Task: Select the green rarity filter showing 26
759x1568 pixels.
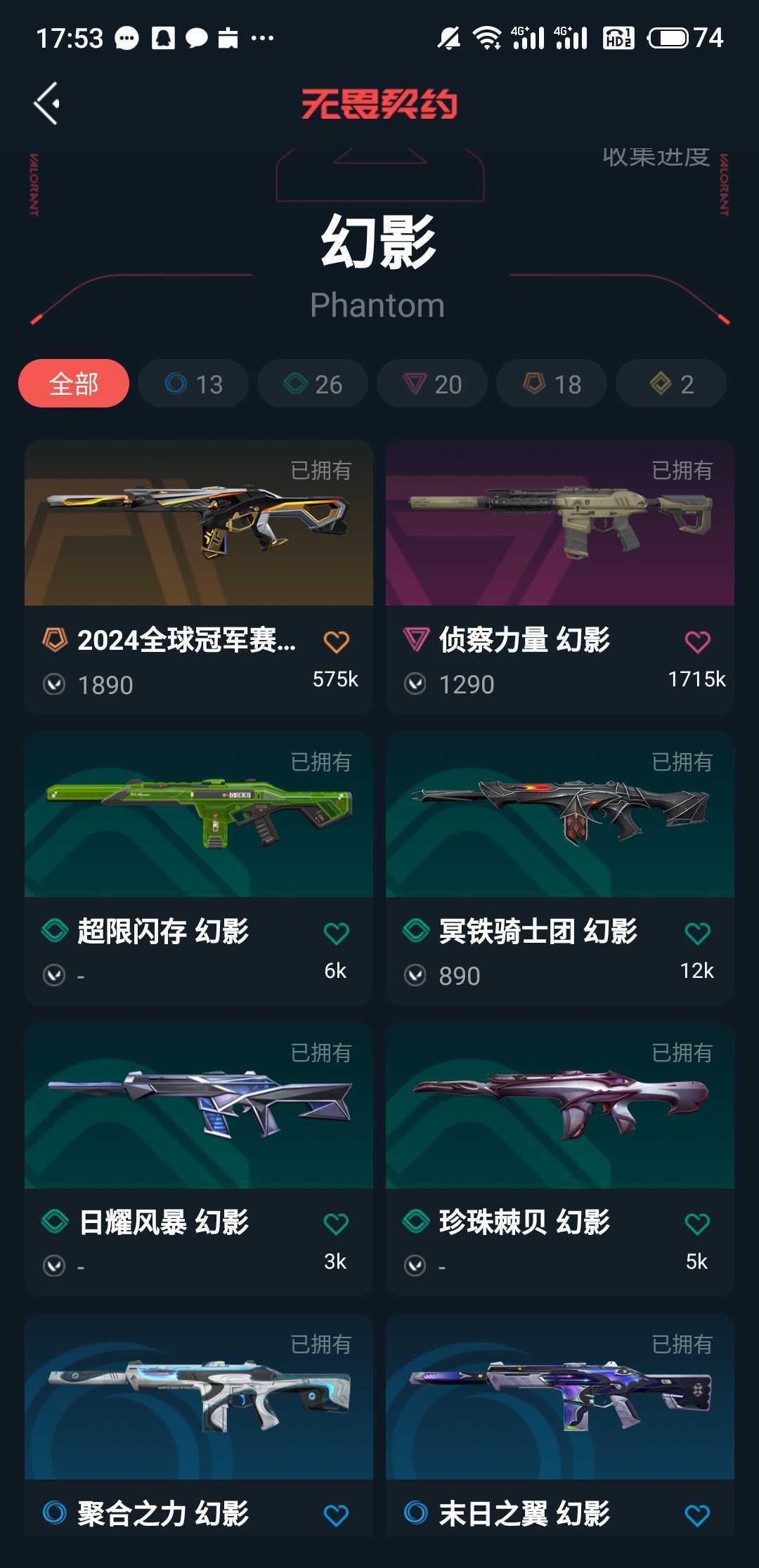Action: [x=312, y=384]
